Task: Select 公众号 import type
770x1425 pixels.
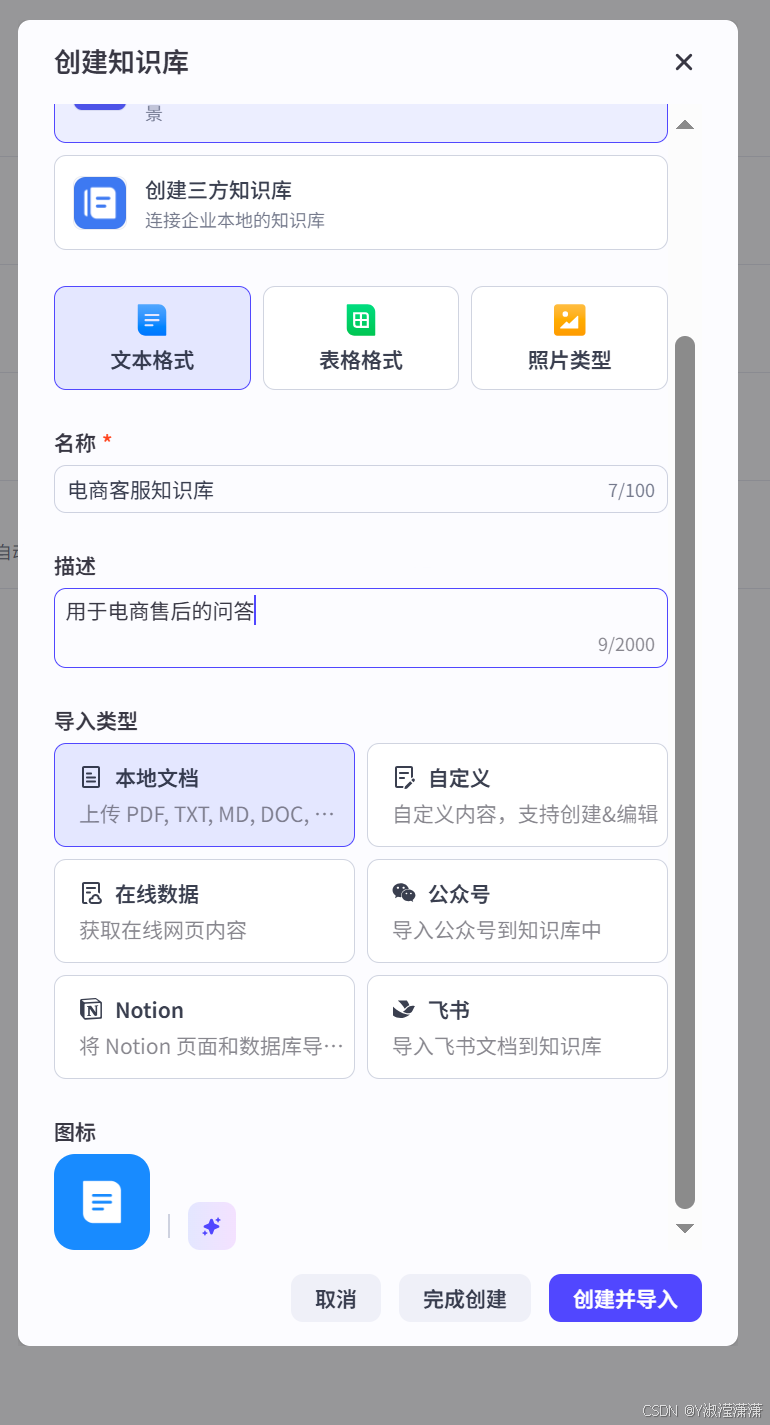Action: pos(517,911)
